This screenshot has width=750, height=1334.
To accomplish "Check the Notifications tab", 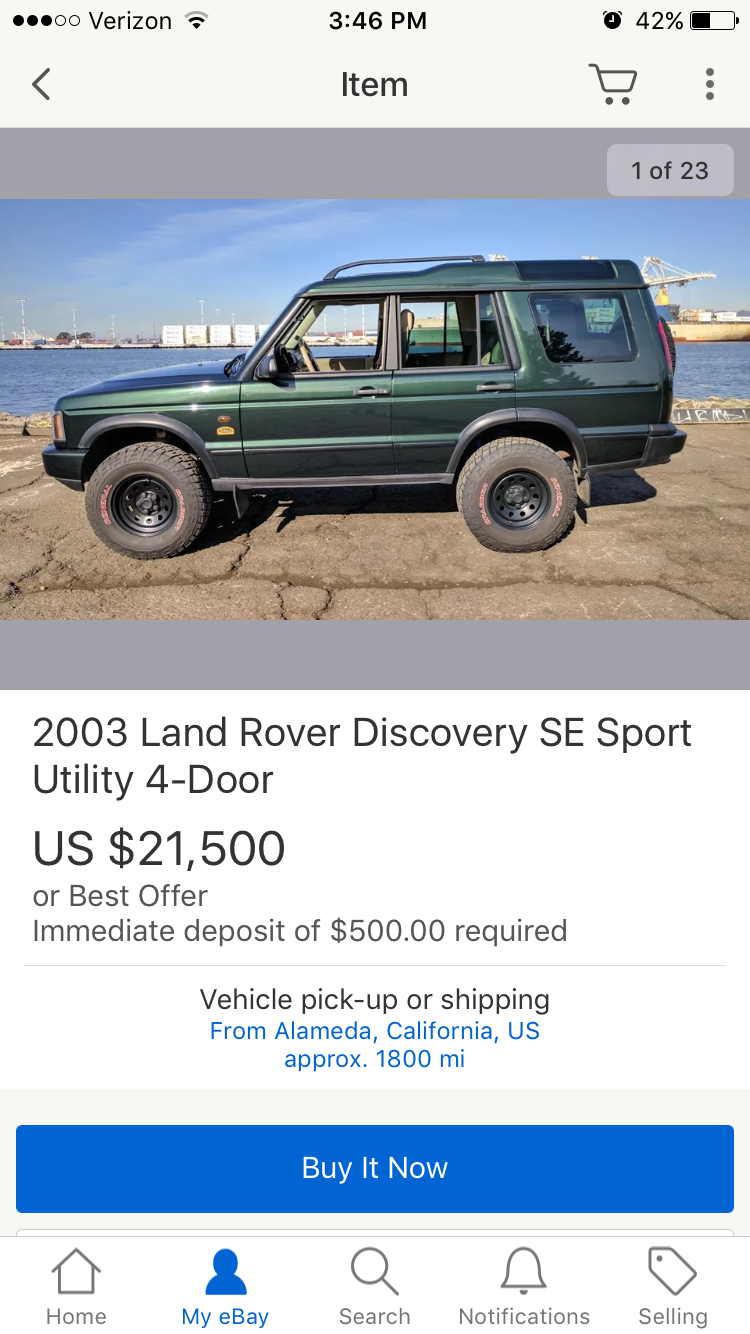I will (524, 1287).
